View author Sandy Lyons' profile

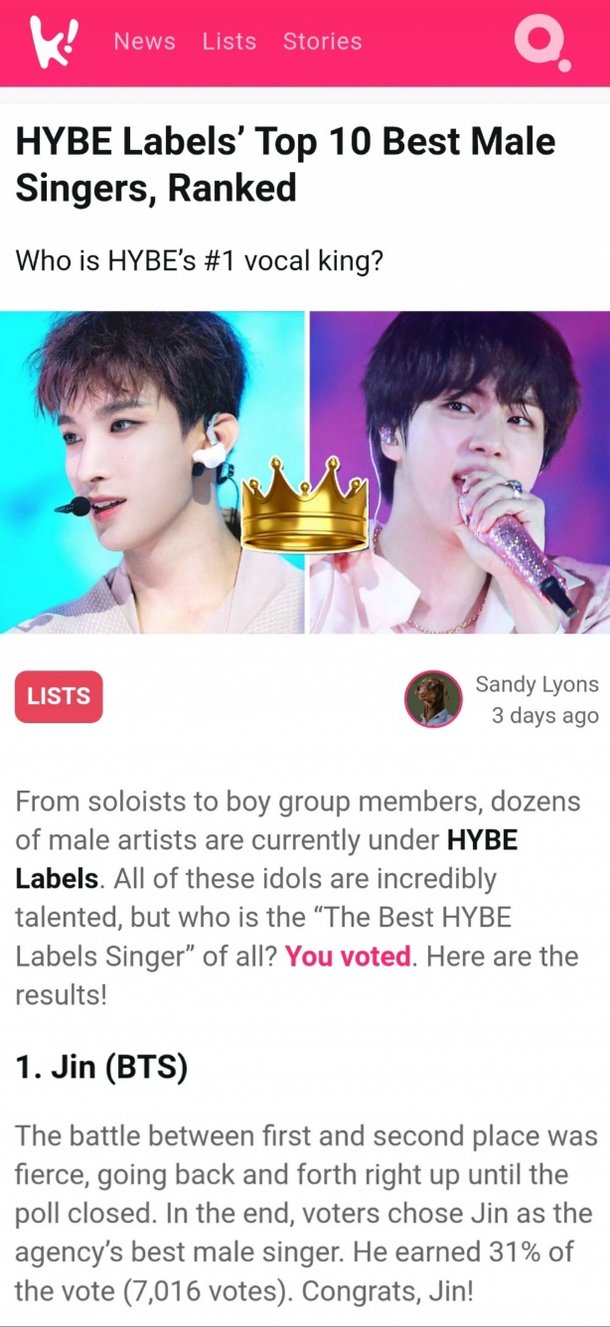coord(536,685)
